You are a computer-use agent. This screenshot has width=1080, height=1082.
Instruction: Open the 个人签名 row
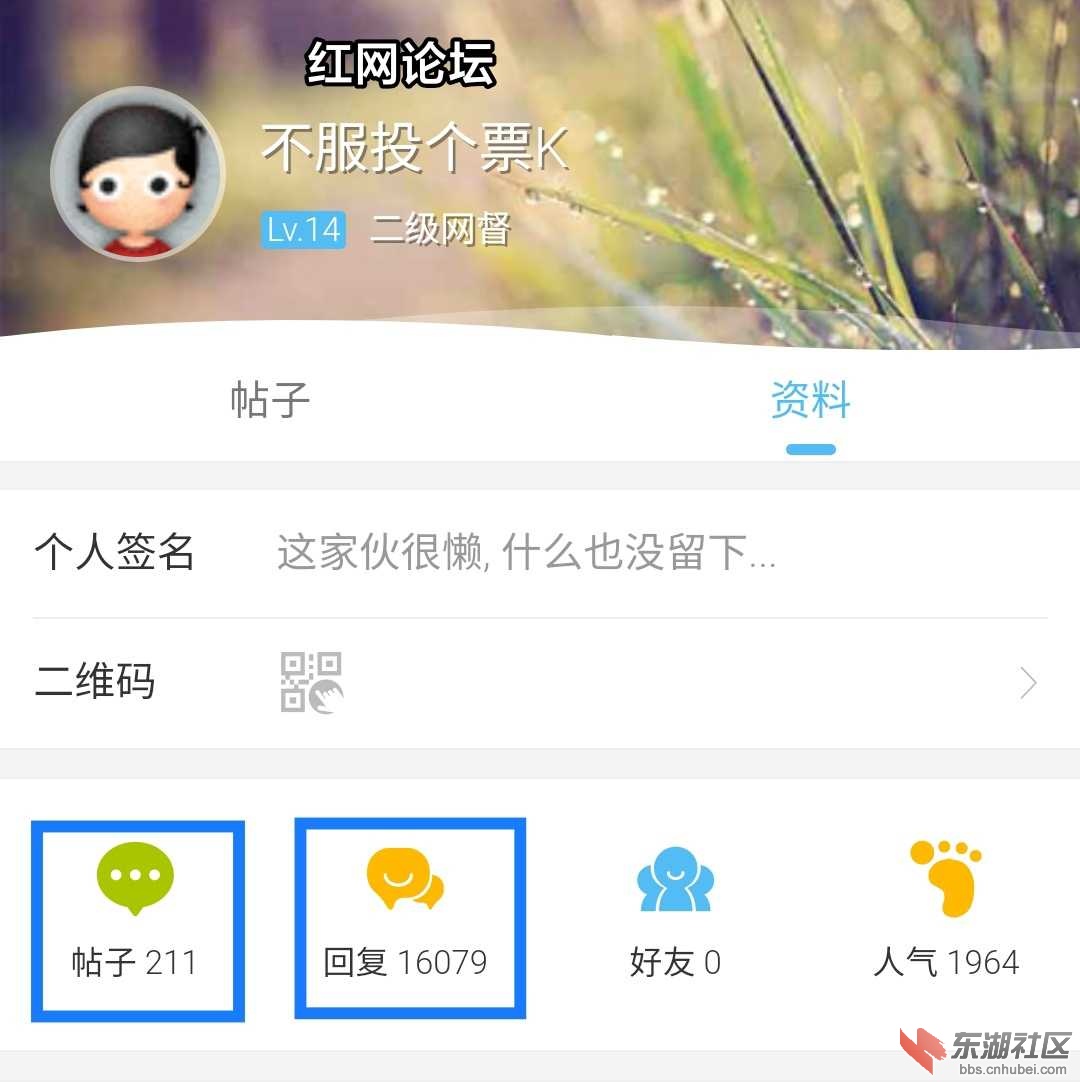click(x=540, y=552)
